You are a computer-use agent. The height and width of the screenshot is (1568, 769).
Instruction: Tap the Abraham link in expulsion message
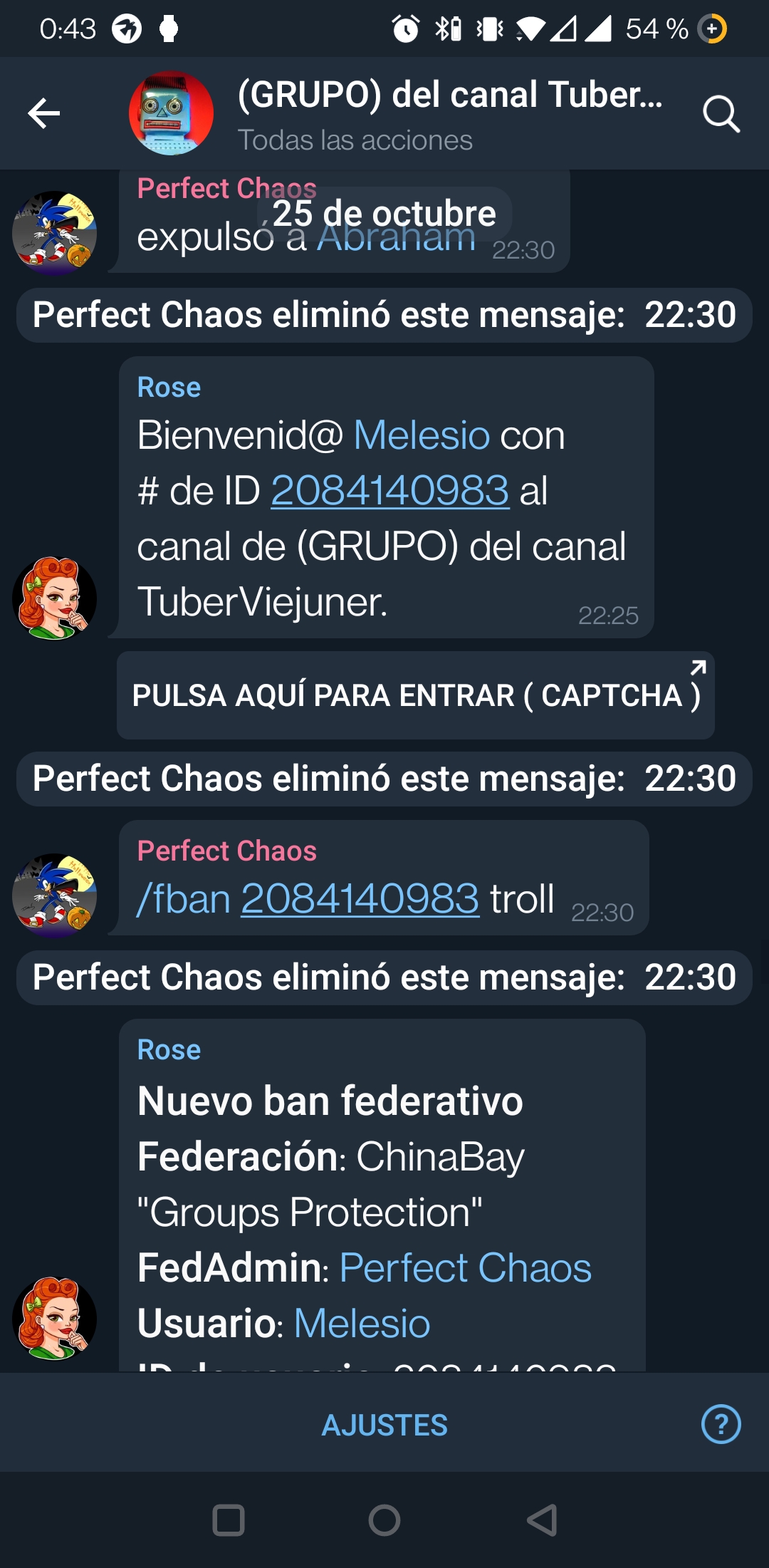coord(396,237)
